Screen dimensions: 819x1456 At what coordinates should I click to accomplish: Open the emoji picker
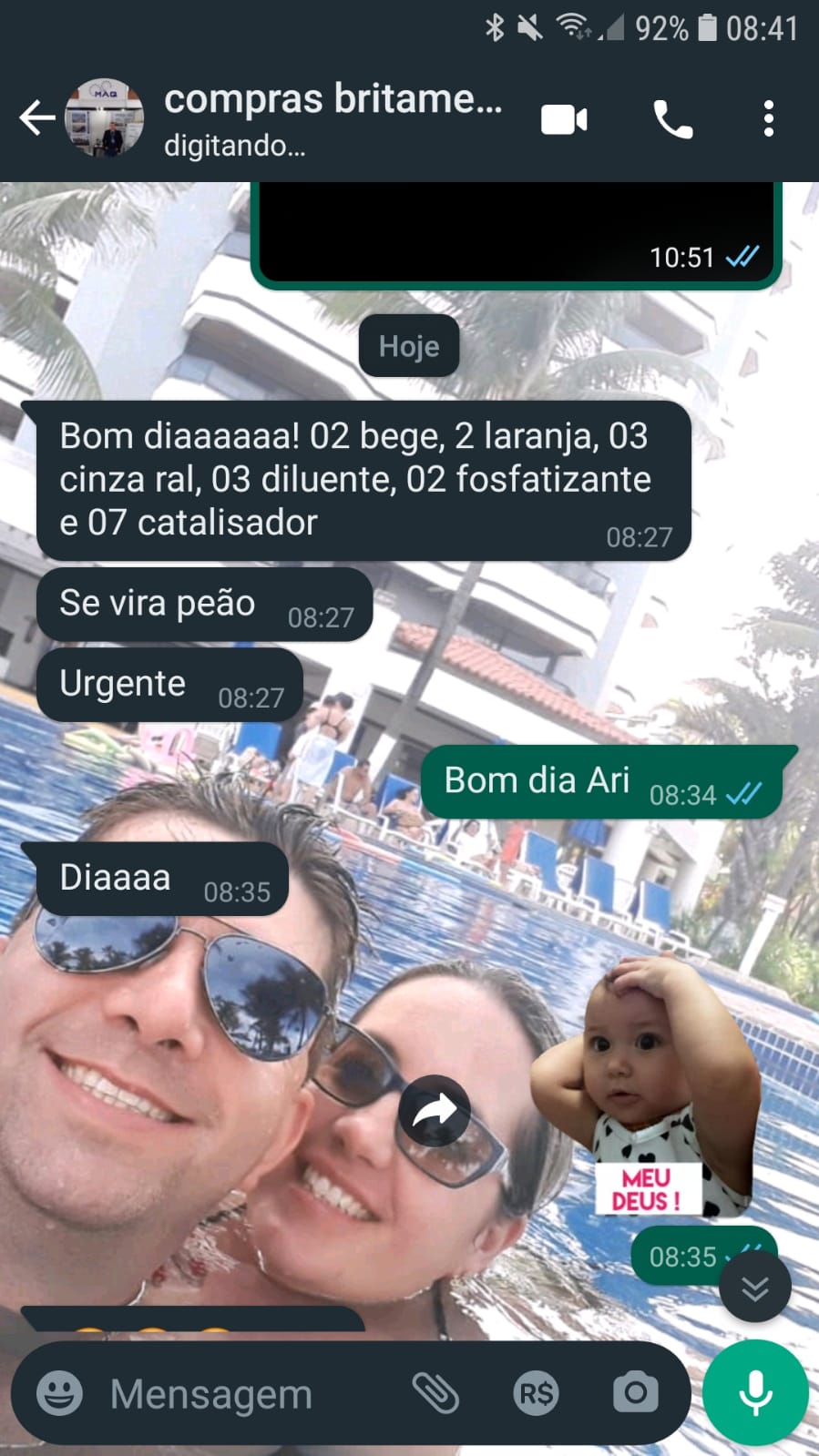(59, 1393)
